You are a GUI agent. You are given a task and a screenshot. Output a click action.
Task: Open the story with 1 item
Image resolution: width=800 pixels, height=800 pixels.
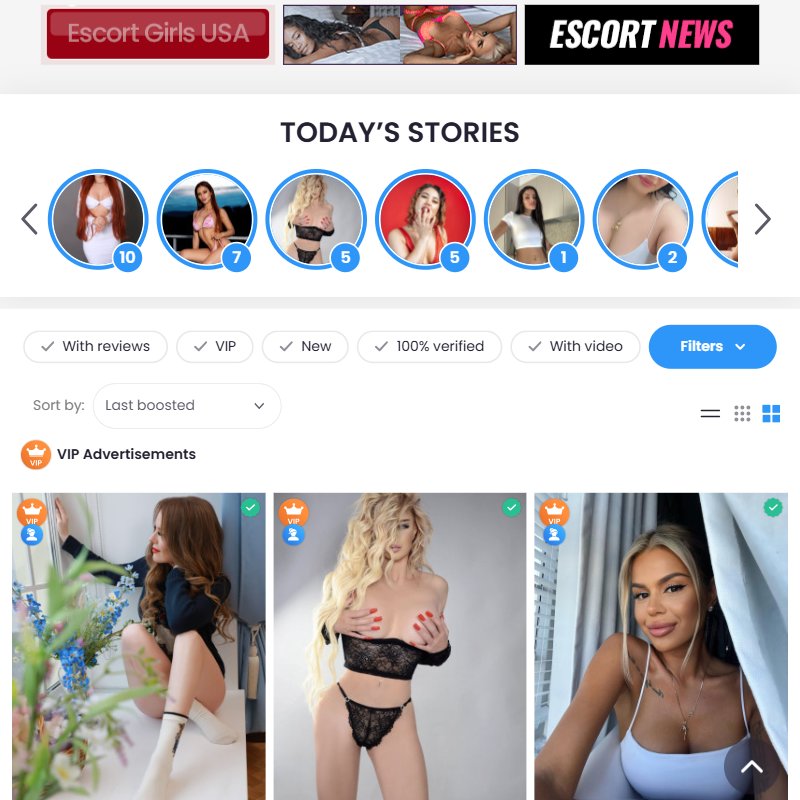coord(534,219)
